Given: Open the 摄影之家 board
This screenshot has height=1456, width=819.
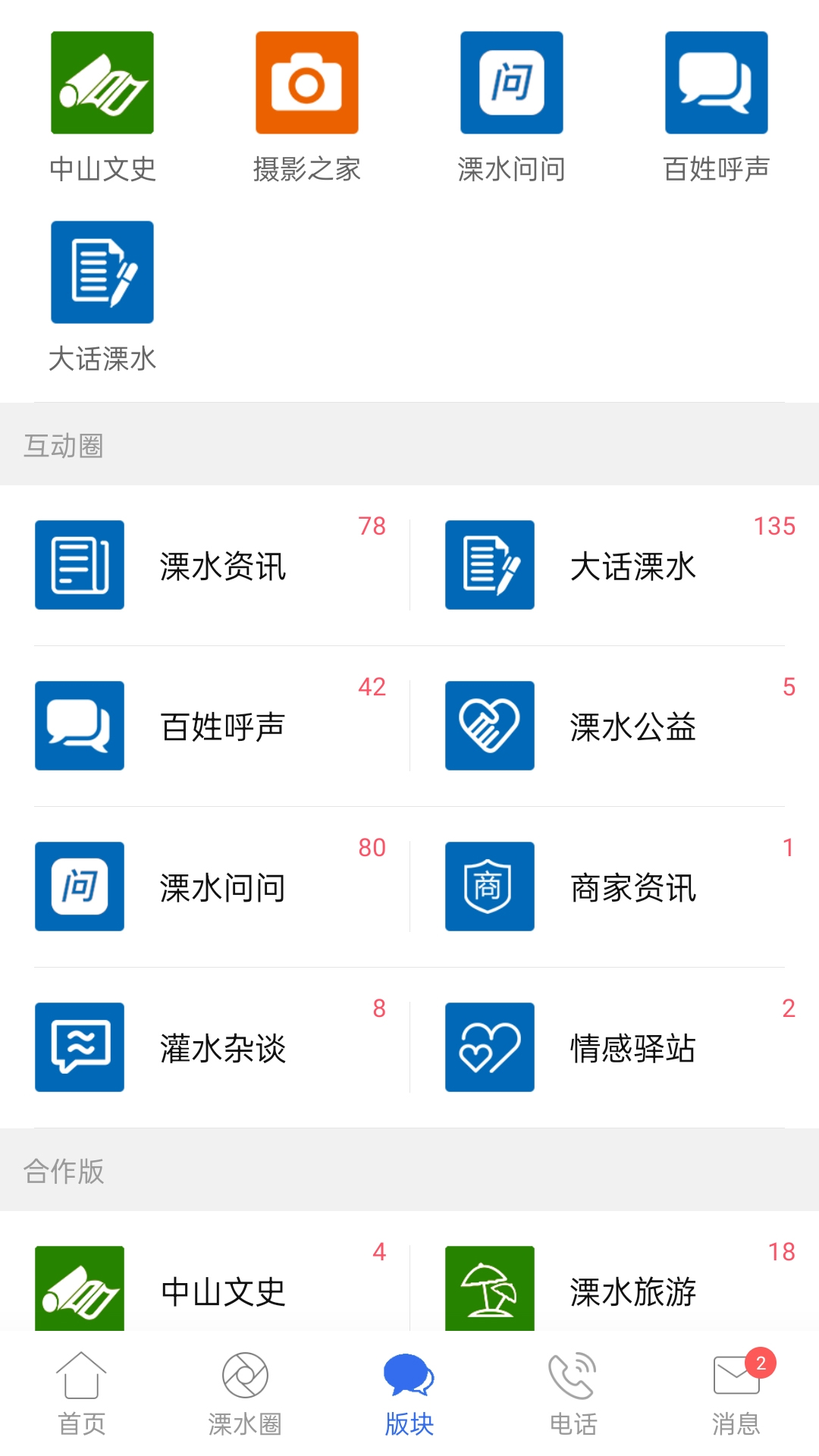Looking at the screenshot, I should click(x=307, y=106).
